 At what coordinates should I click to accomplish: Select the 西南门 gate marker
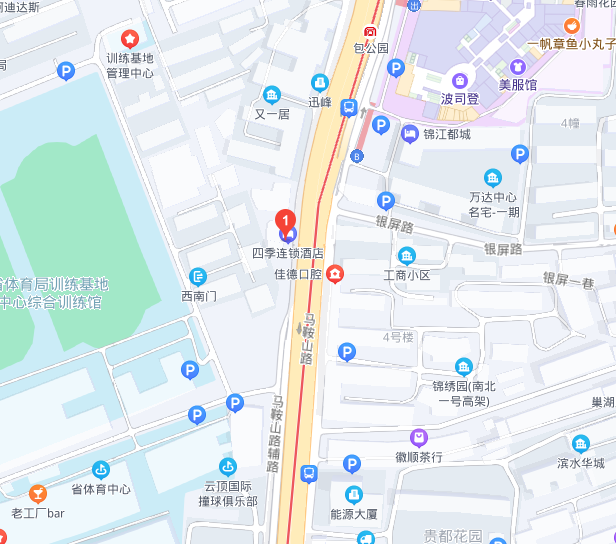point(198,277)
